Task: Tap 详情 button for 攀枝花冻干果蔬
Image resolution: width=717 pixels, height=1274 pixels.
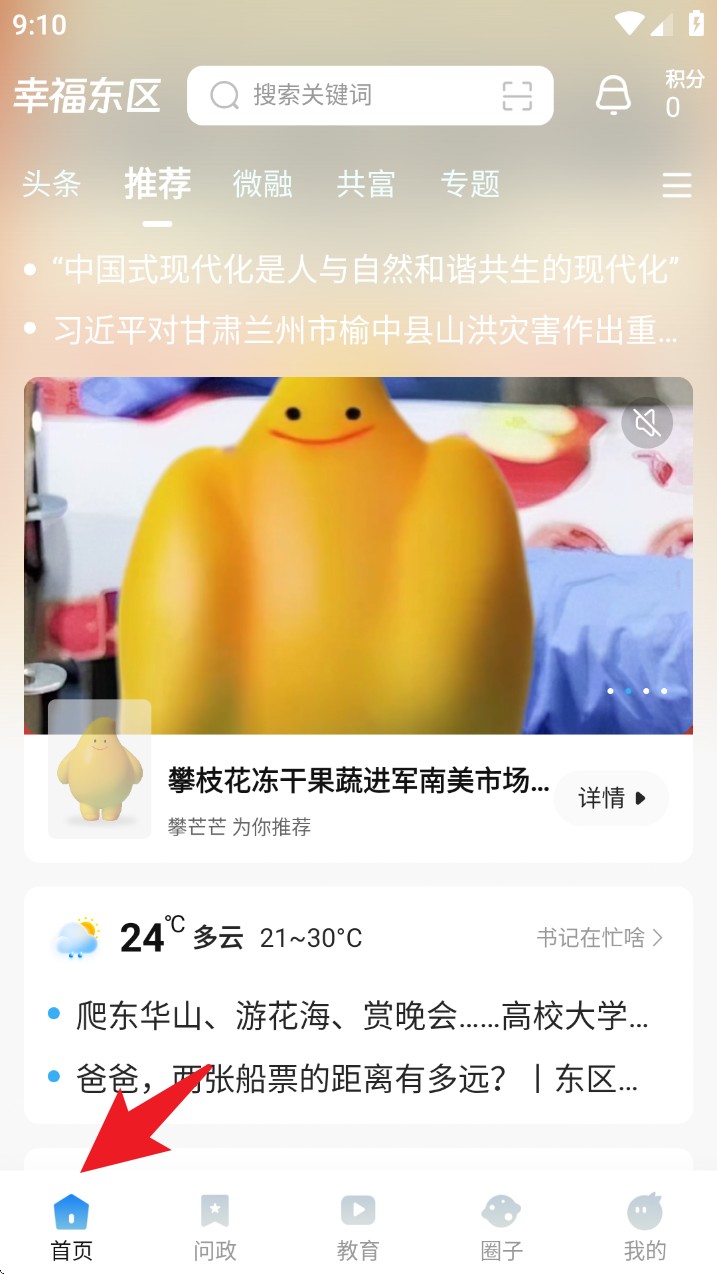Action: coord(611,798)
